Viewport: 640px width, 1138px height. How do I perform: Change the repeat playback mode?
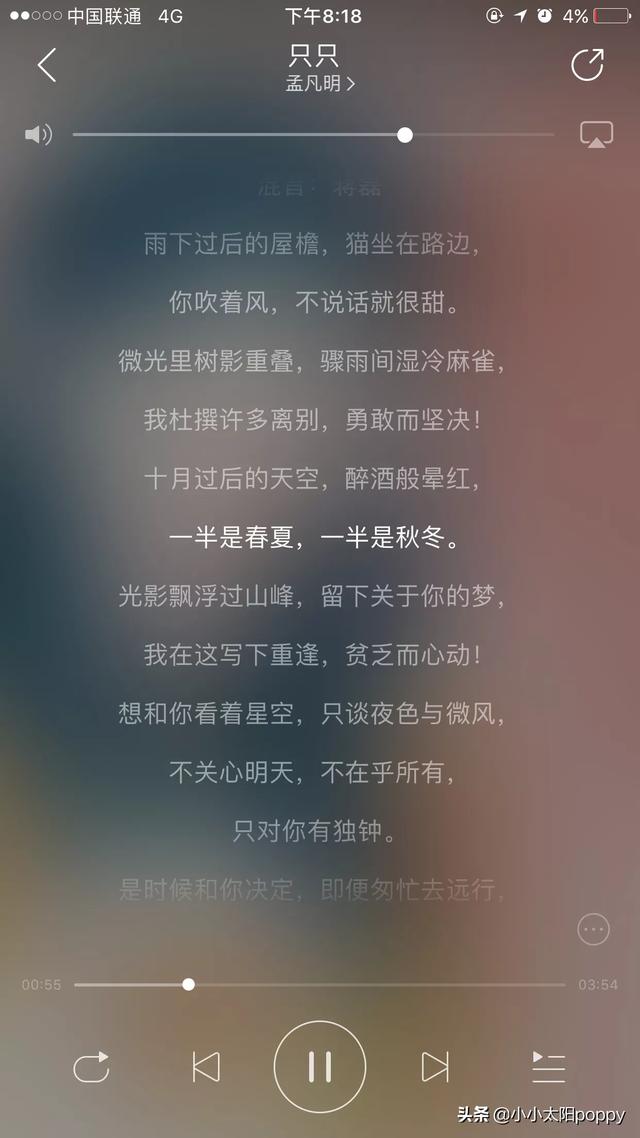coord(91,1067)
